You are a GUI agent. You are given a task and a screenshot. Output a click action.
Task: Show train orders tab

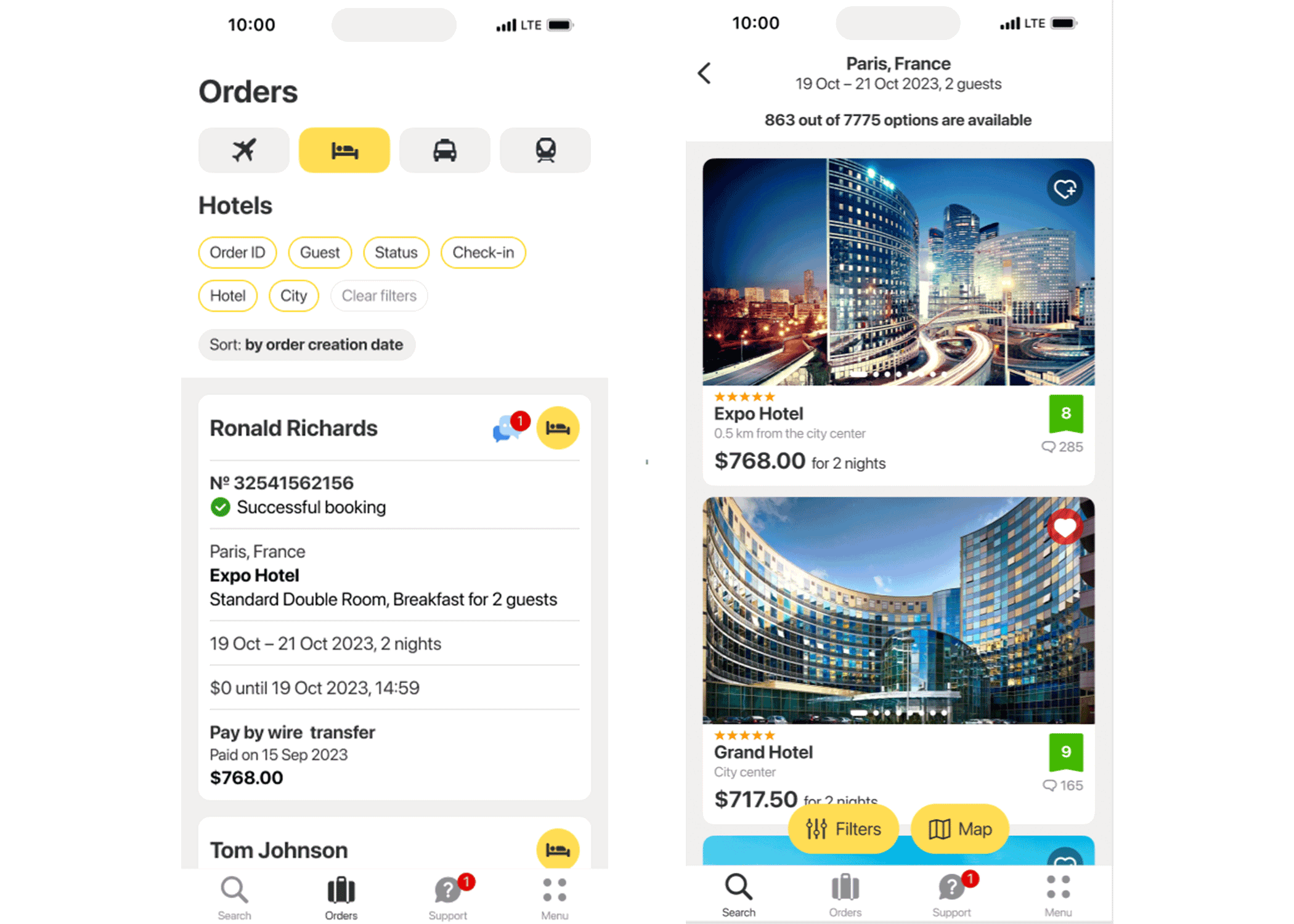[545, 150]
